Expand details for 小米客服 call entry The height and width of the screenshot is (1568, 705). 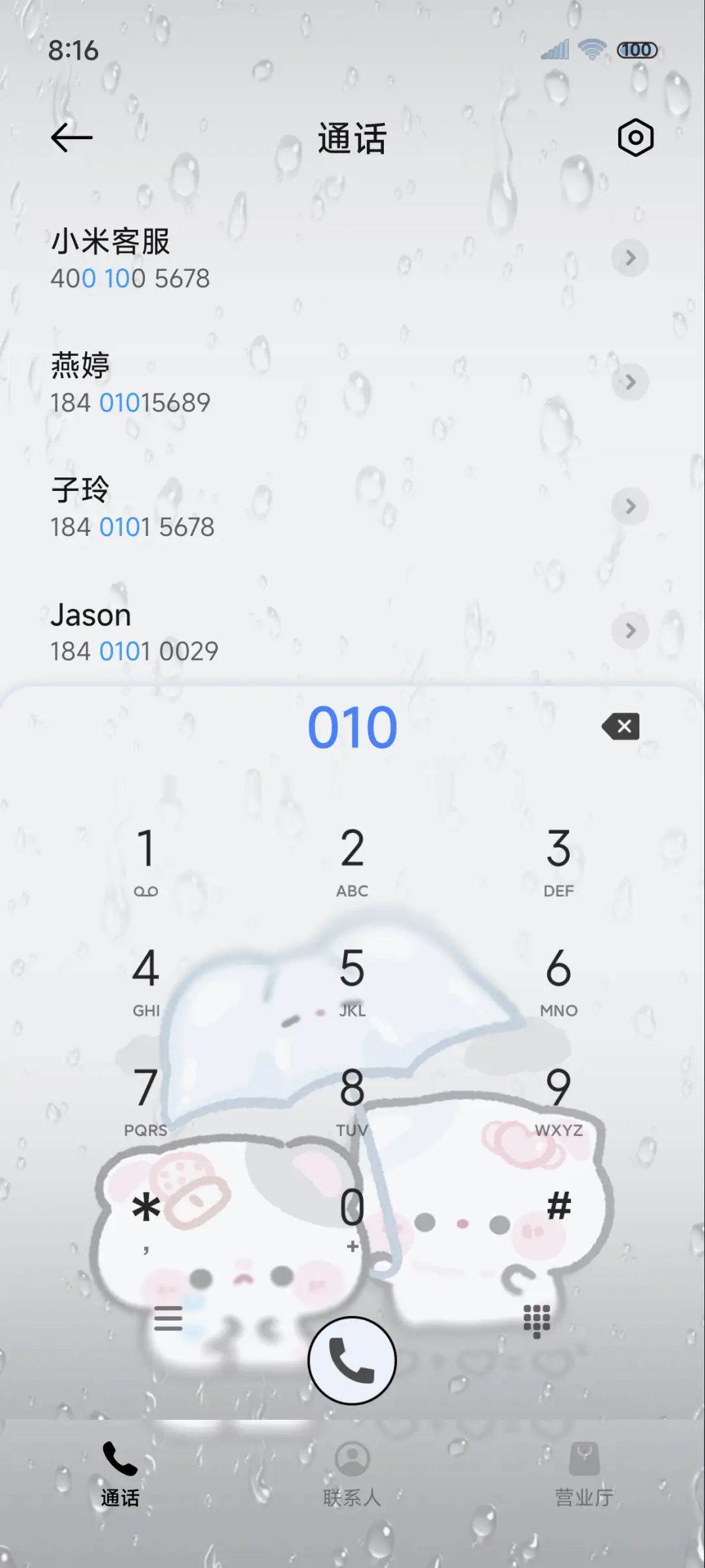coord(631,259)
